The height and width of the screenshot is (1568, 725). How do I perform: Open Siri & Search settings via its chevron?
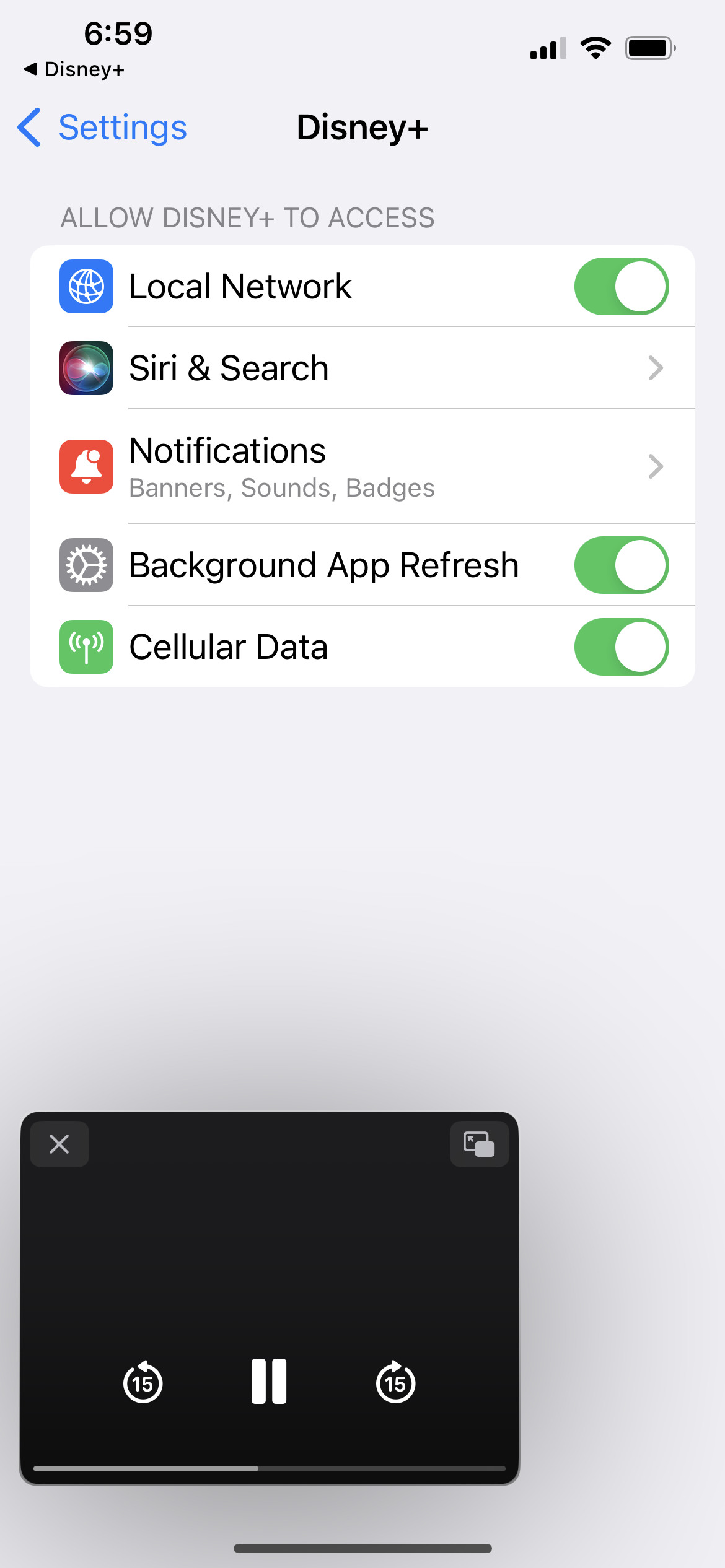click(x=655, y=368)
